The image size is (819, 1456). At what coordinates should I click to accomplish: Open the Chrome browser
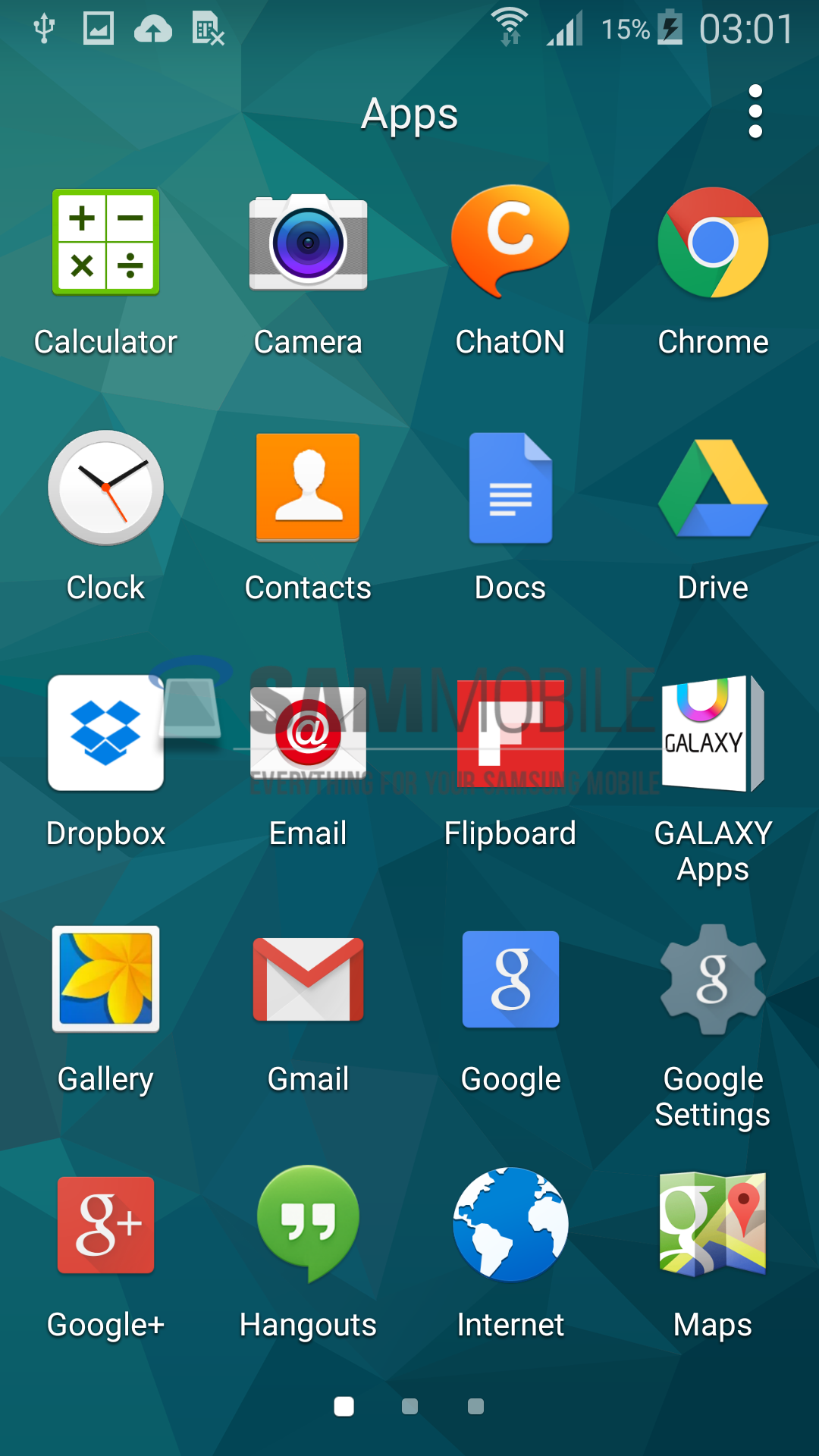coord(713,243)
